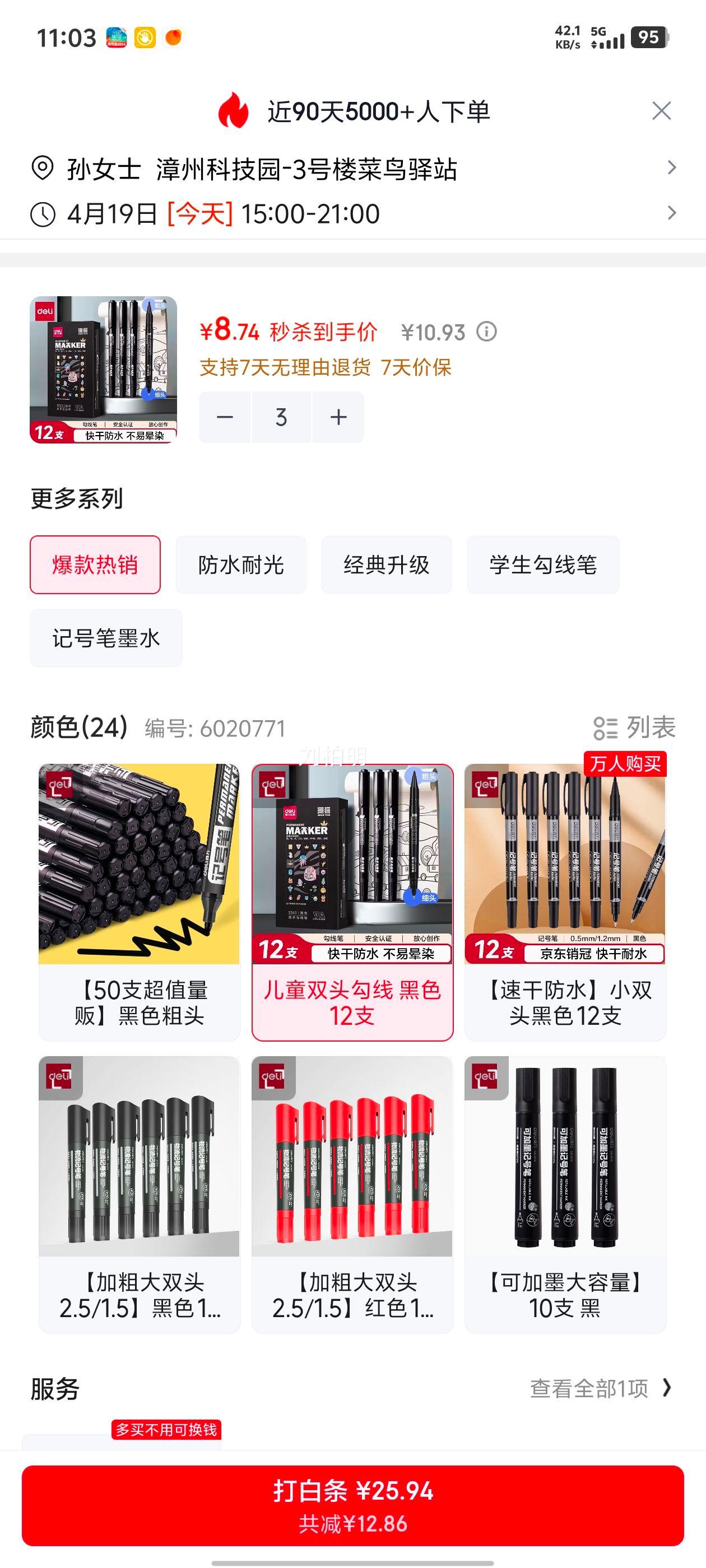Choose the 儿童双头勾线 黑色12支 option
The image size is (706, 1568).
pyautogui.click(x=352, y=902)
